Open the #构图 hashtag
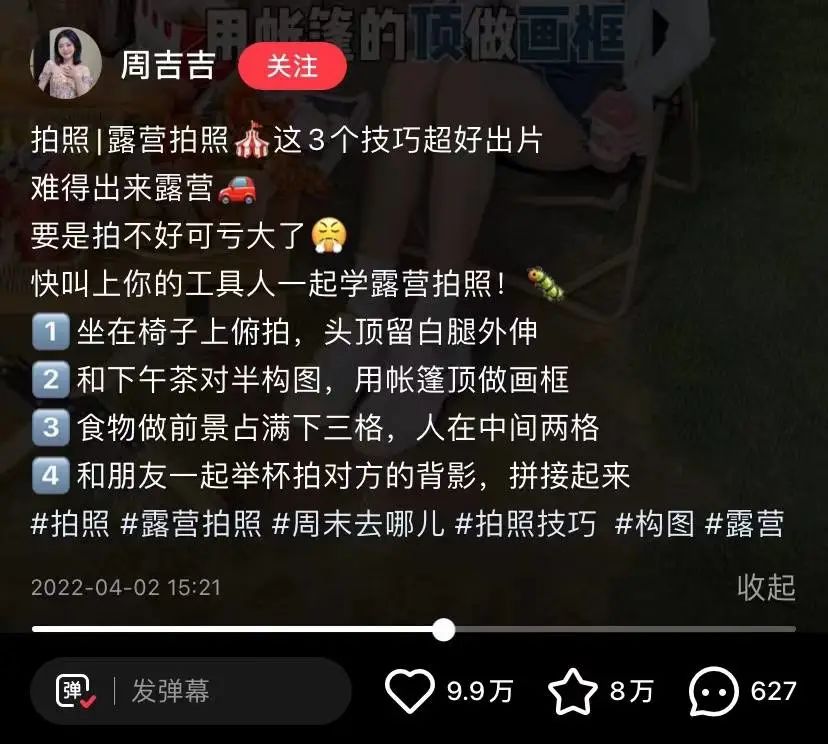The width and height of the screenshot is (828, 744). coord(654,523)
